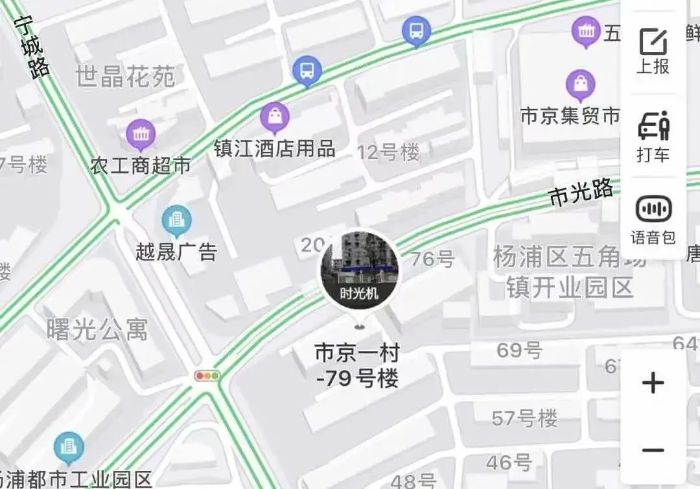This screenshot has width=700, height=489.
Task: Tap the 打车 taxi hailing button
Action: coord(653,135)
